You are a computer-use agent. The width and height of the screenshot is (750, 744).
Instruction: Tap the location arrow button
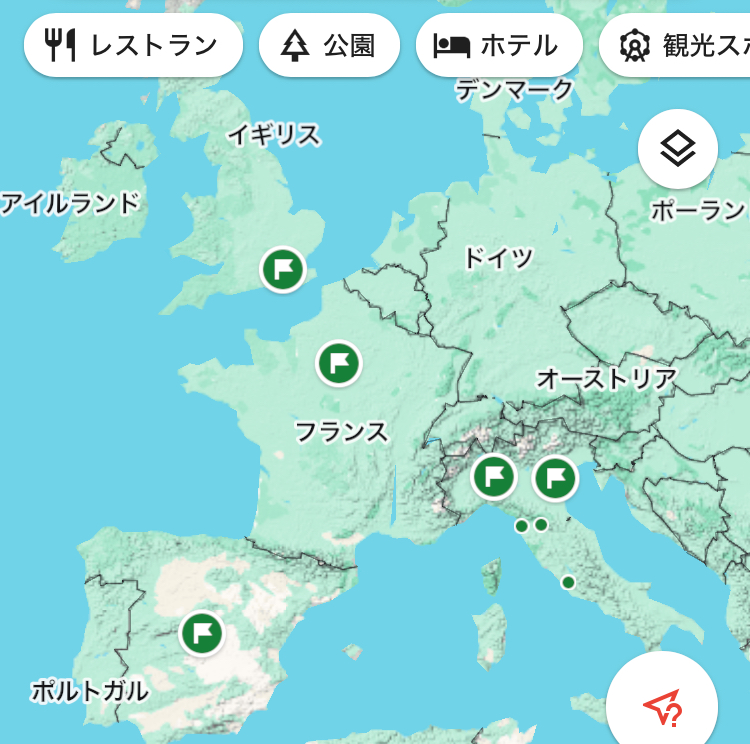point(662,707)
